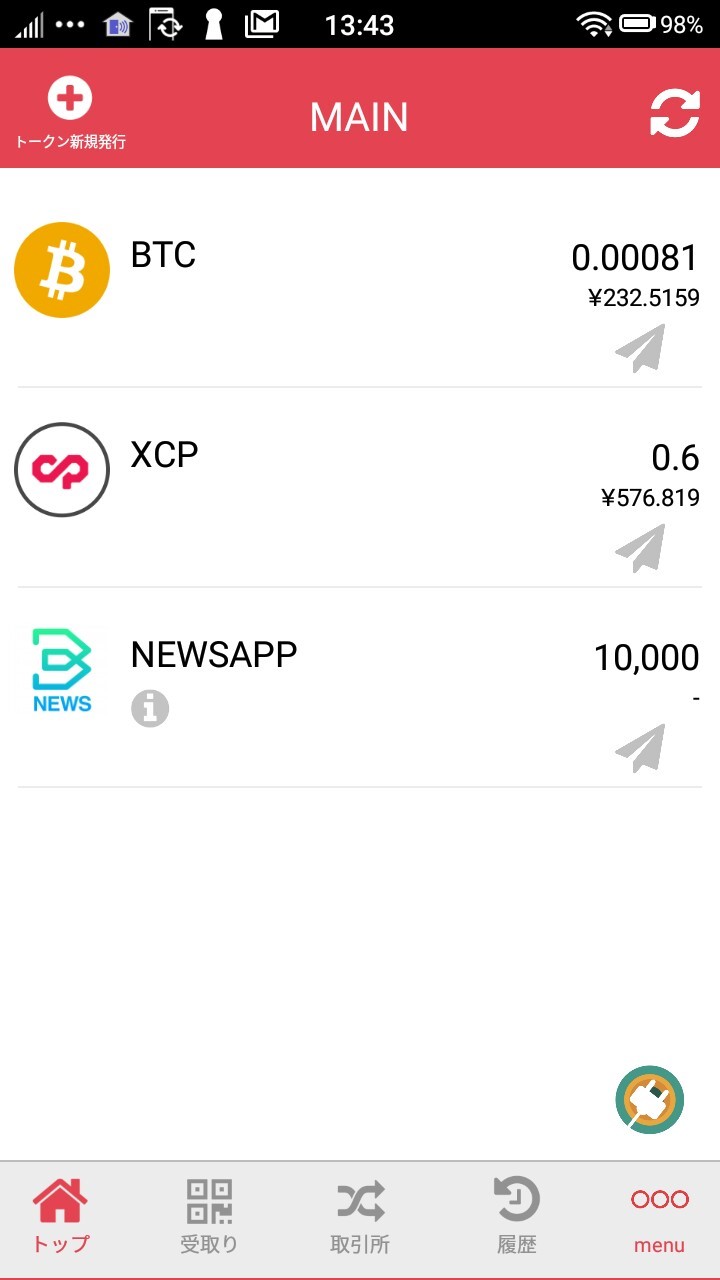Select the トップ home tab
720x1280 pixels.
point(60,1216)
